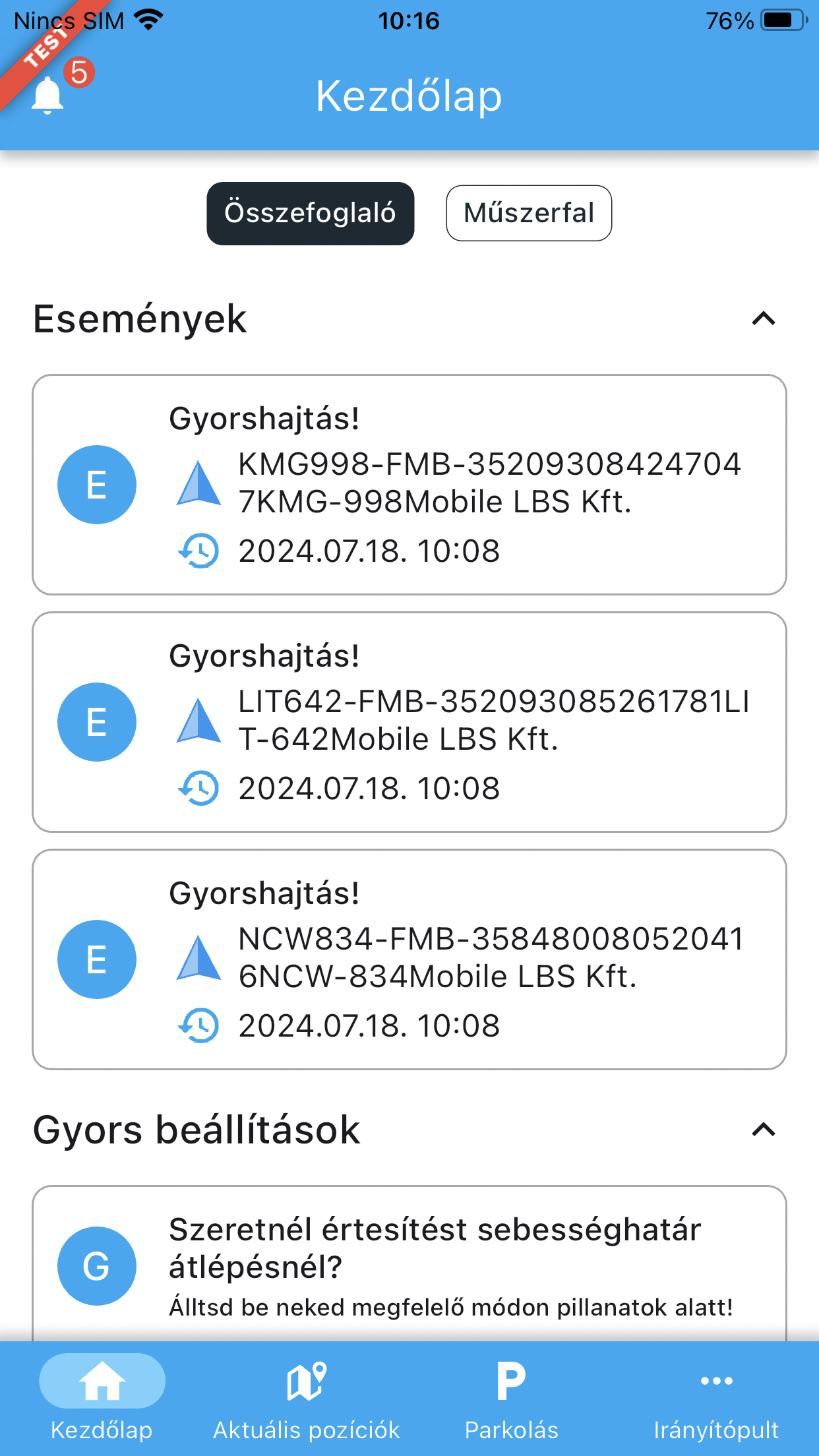Open the NCW834 speeding event
The image size is (819, 1456).
click(x=409, y=959)
